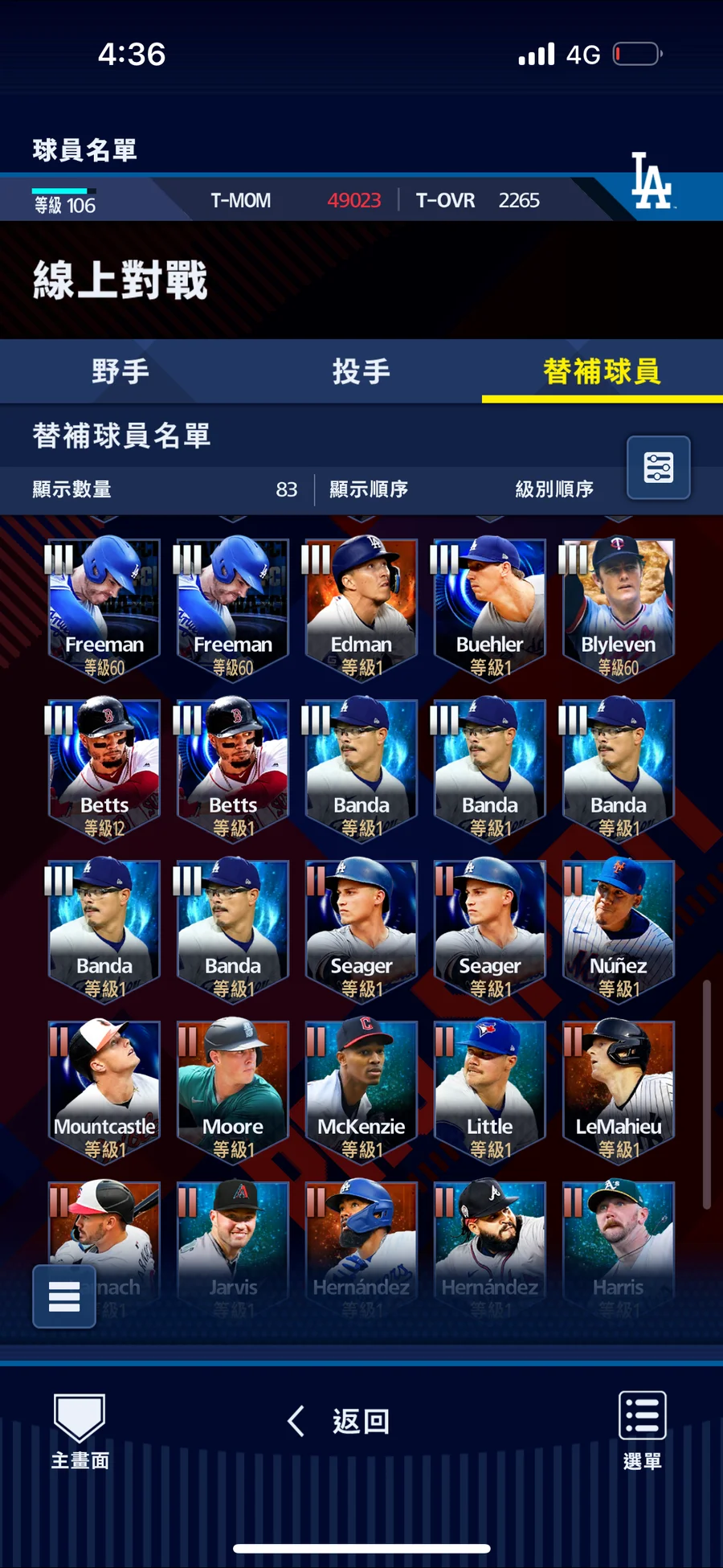
Task: Open the McKenzie player card
Action: [361, 1091]
